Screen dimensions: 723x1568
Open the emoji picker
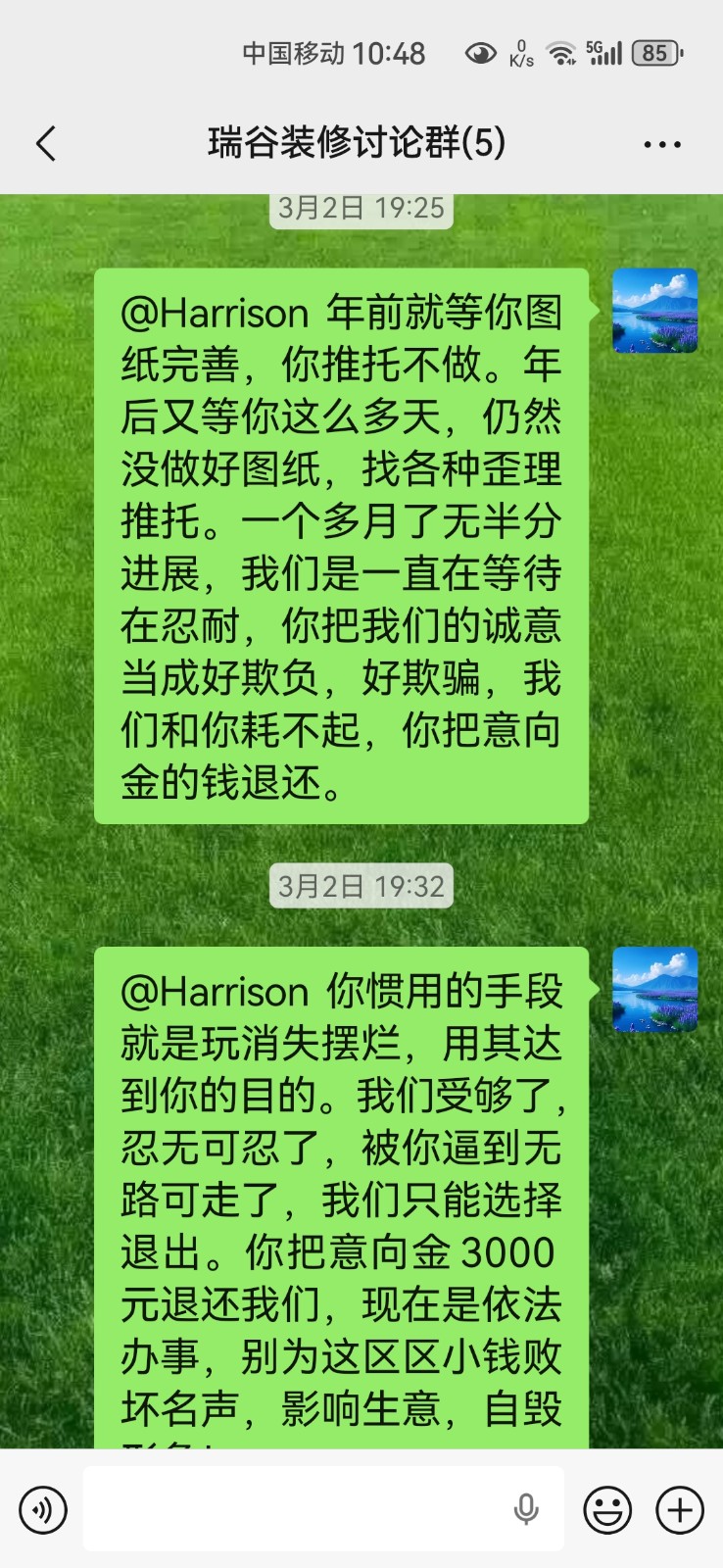(x=607, y=1510)
